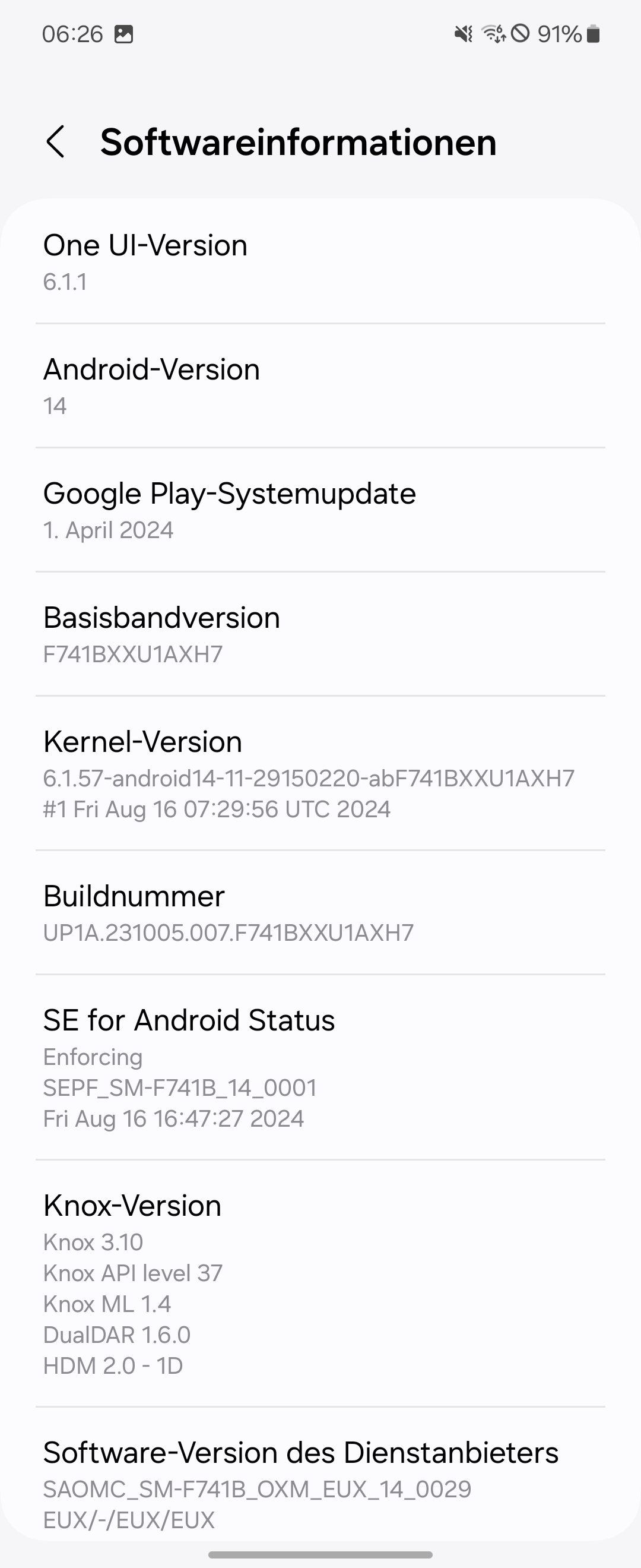Go back from Softwareinformationen
Viewport: 641px width, 1568px height.
[56, 142]
